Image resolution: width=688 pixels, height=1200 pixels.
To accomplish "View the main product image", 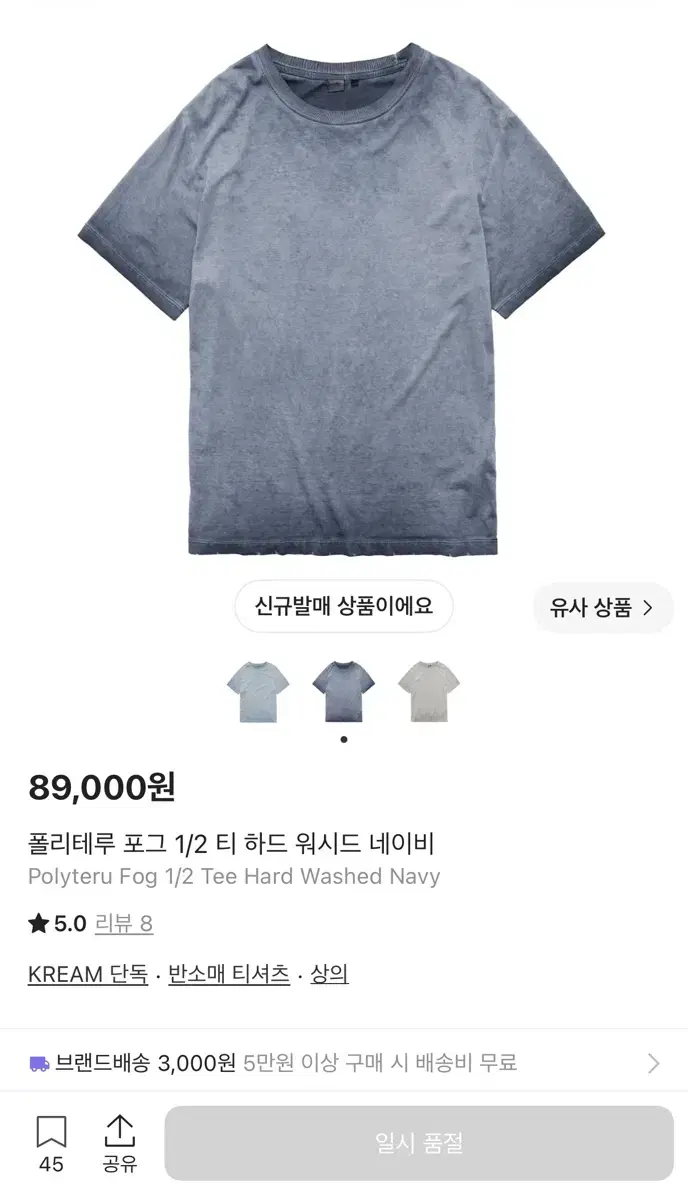I will pyautogui.click(x=342, y=298).
